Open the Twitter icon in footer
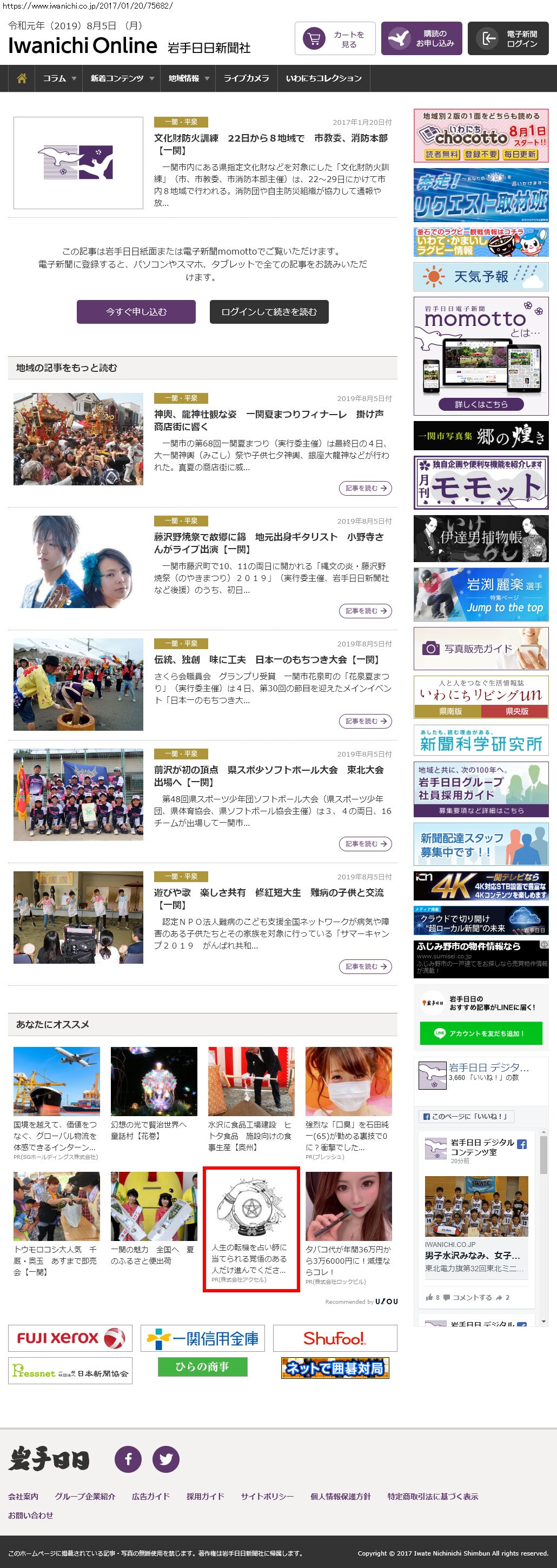The width and height of the screenshot is (557, 1568). point(165,1459)
